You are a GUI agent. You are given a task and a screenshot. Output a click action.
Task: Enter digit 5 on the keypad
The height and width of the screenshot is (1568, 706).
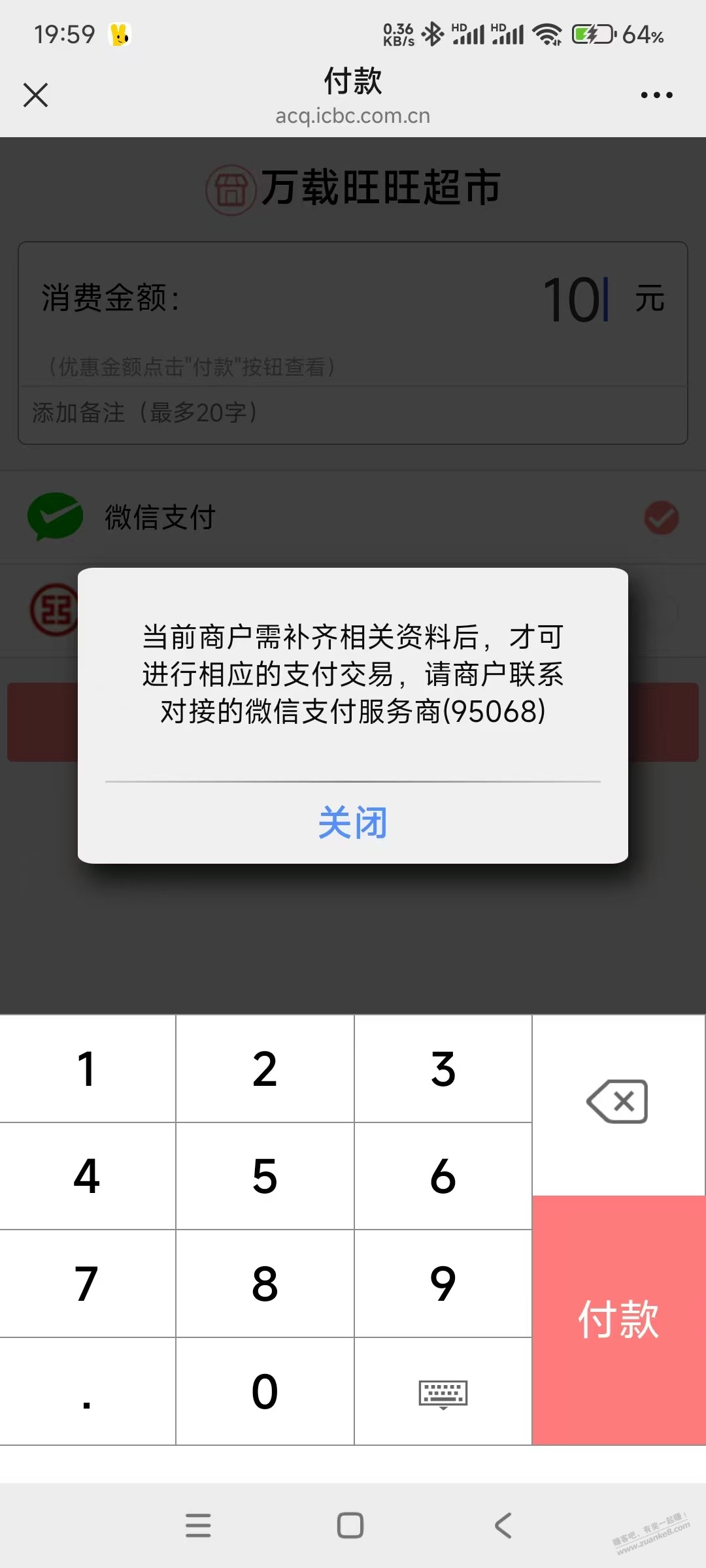pos(265,1177)
